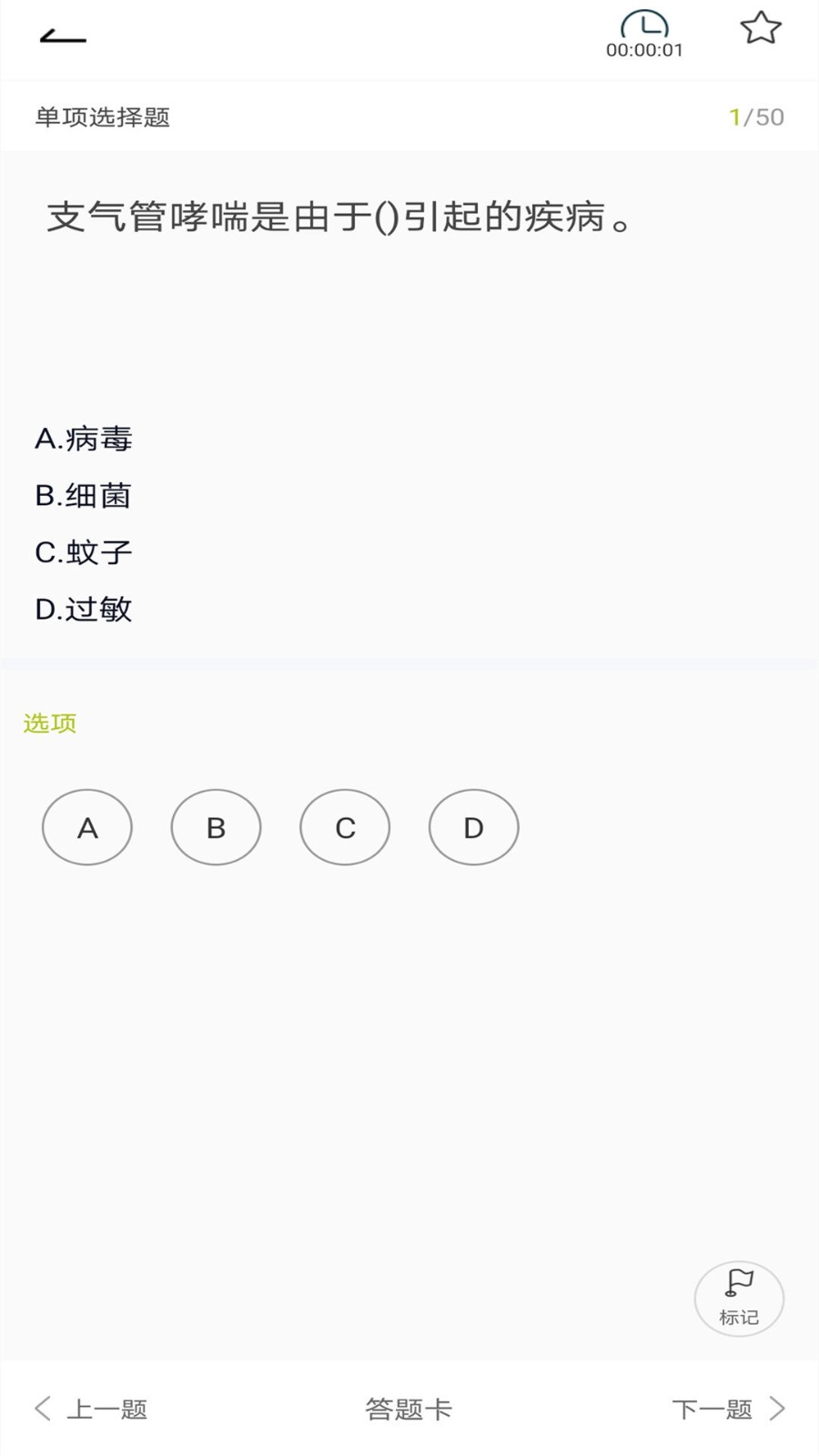Viewport: 819px width, 1456px height.
Task: Select answer choice A
Action: tap(86, 827)
